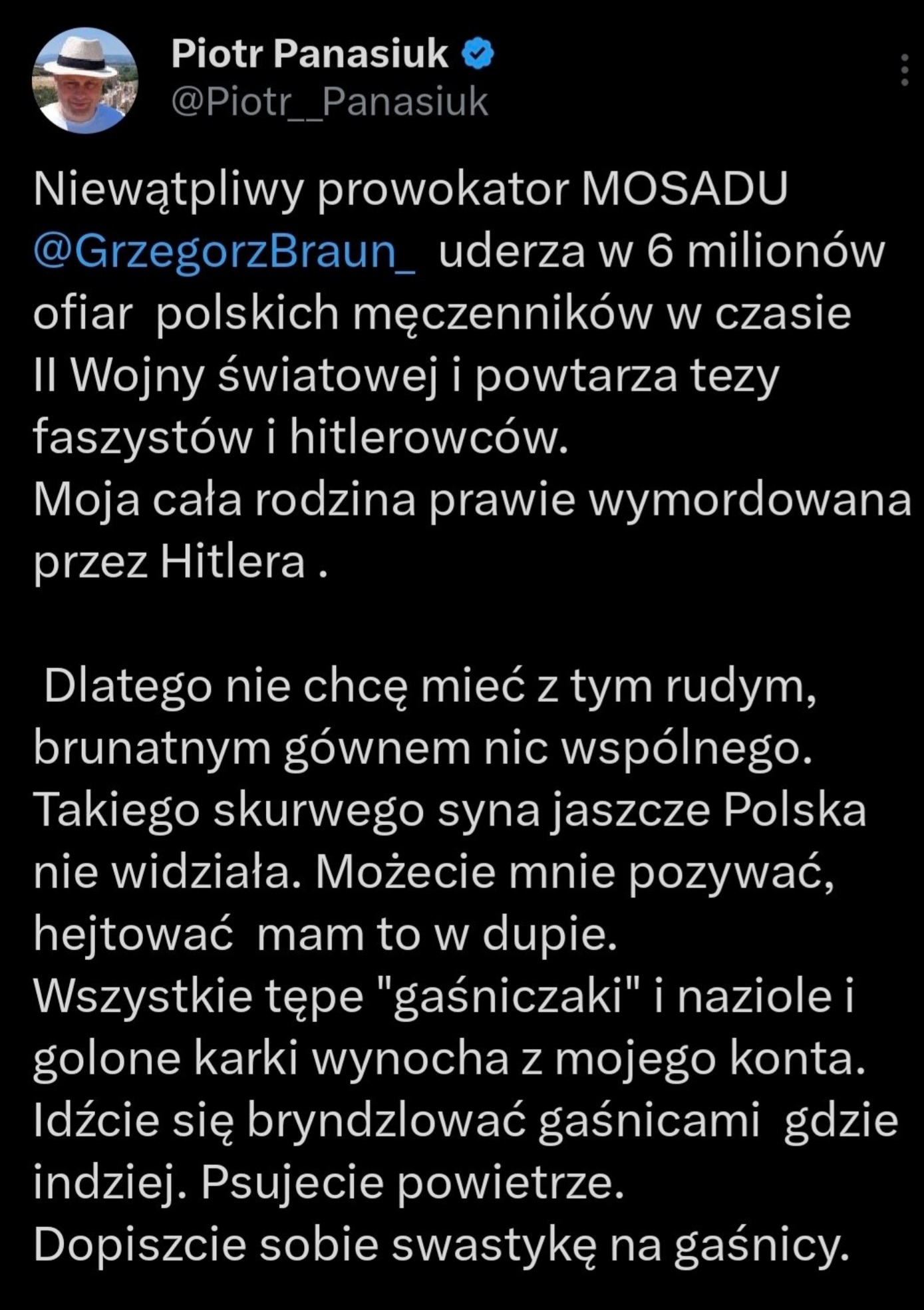Open Piotr Panasiuk's profile picture
This screenshot has height=1310, width=924.
84,81
